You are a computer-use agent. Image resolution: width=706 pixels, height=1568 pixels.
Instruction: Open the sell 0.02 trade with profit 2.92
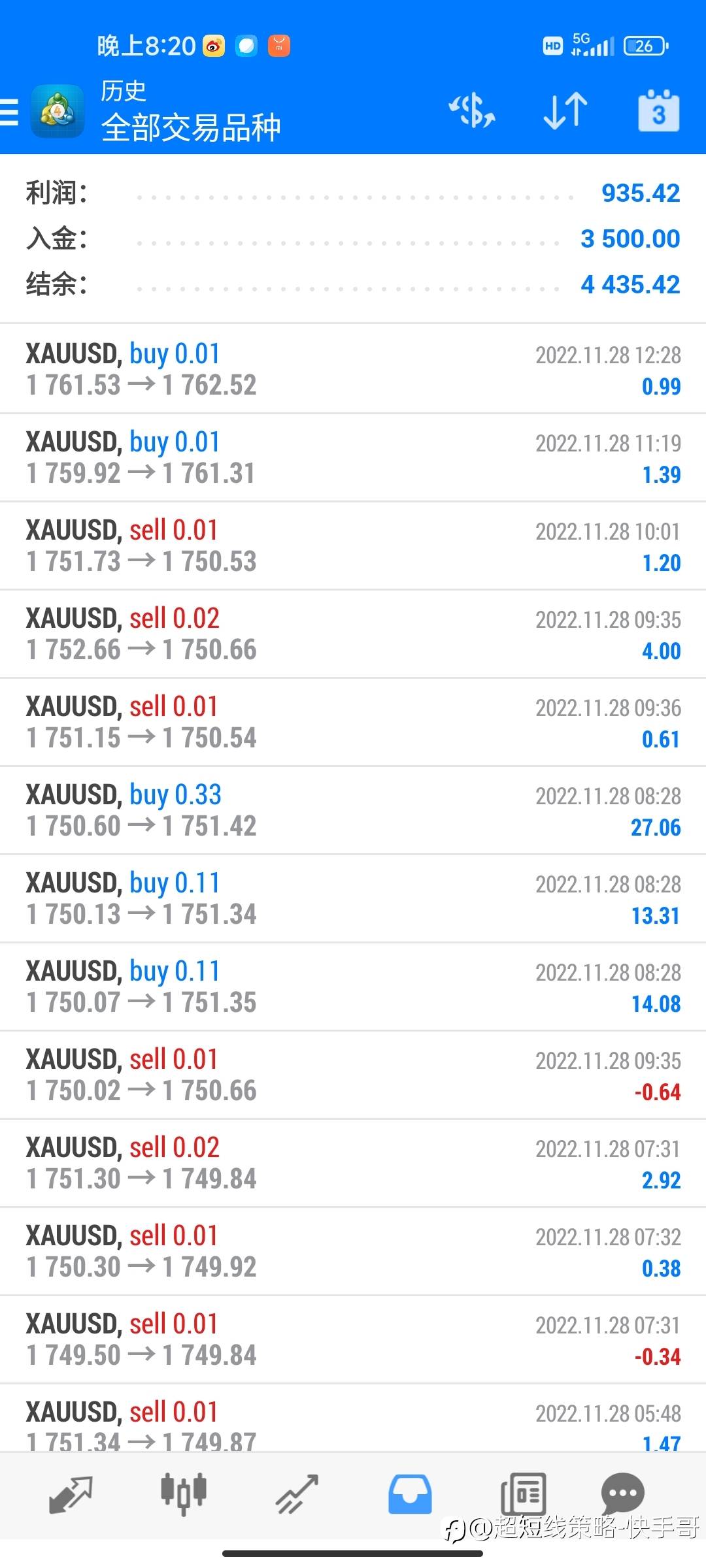click(353, 1163)
